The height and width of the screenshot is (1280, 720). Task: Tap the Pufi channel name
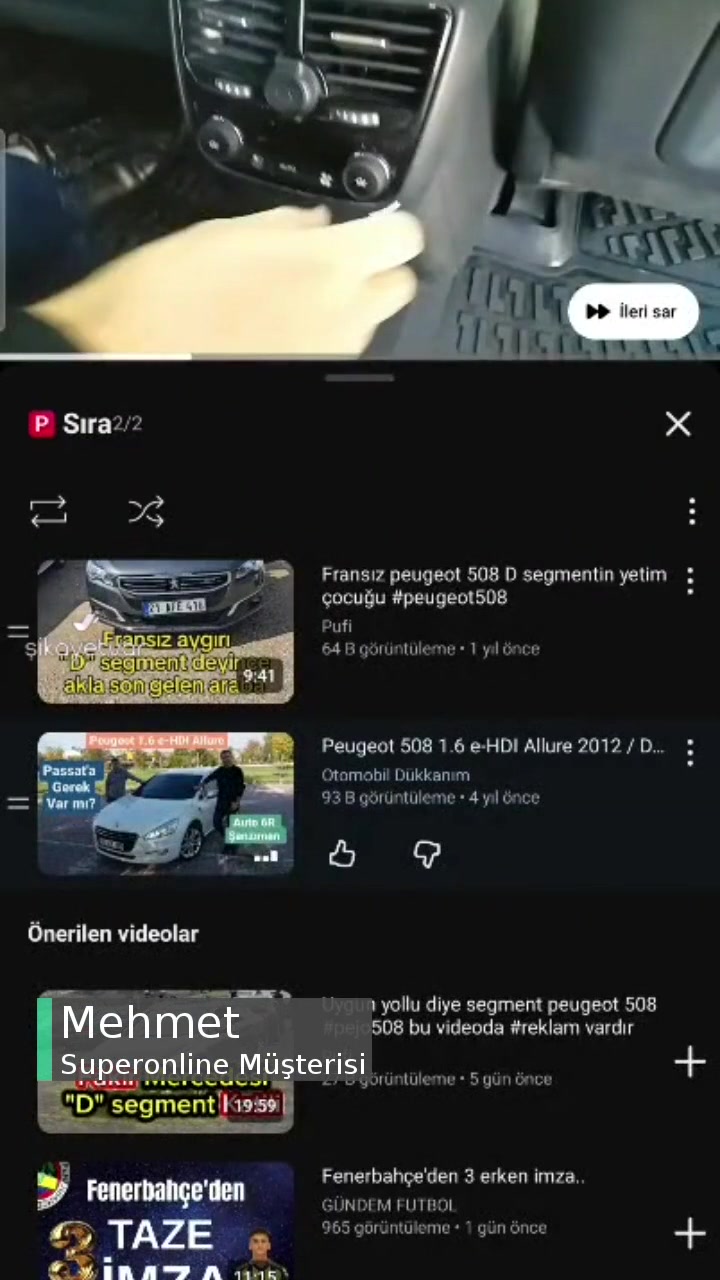[336, 626]
